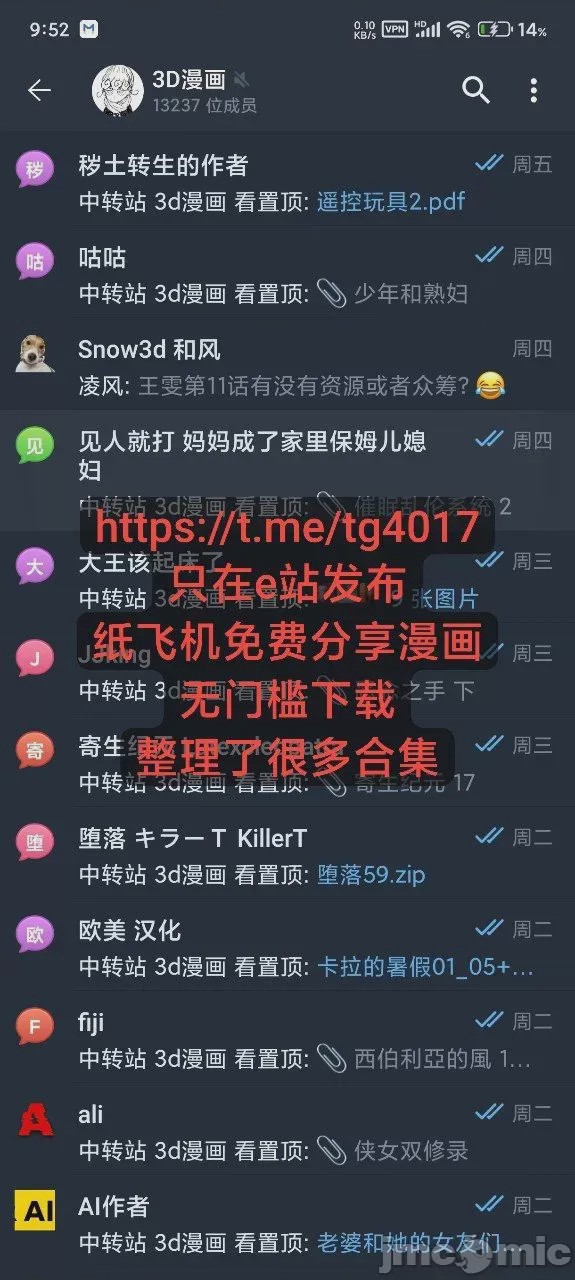The width and height of the screenshot is (575, 1280).
Task: Open the three-dot overflow menu
Action: (x=534, y=91)
